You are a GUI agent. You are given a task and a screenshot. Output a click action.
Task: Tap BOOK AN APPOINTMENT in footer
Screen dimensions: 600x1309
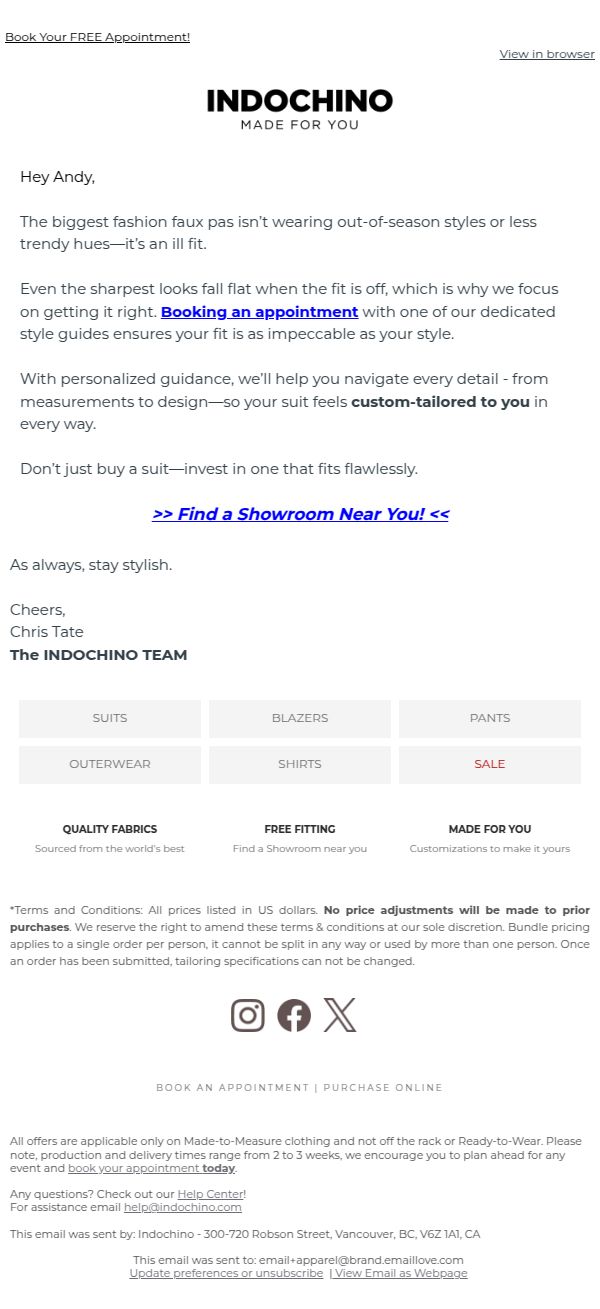(x=232, y=1087)
